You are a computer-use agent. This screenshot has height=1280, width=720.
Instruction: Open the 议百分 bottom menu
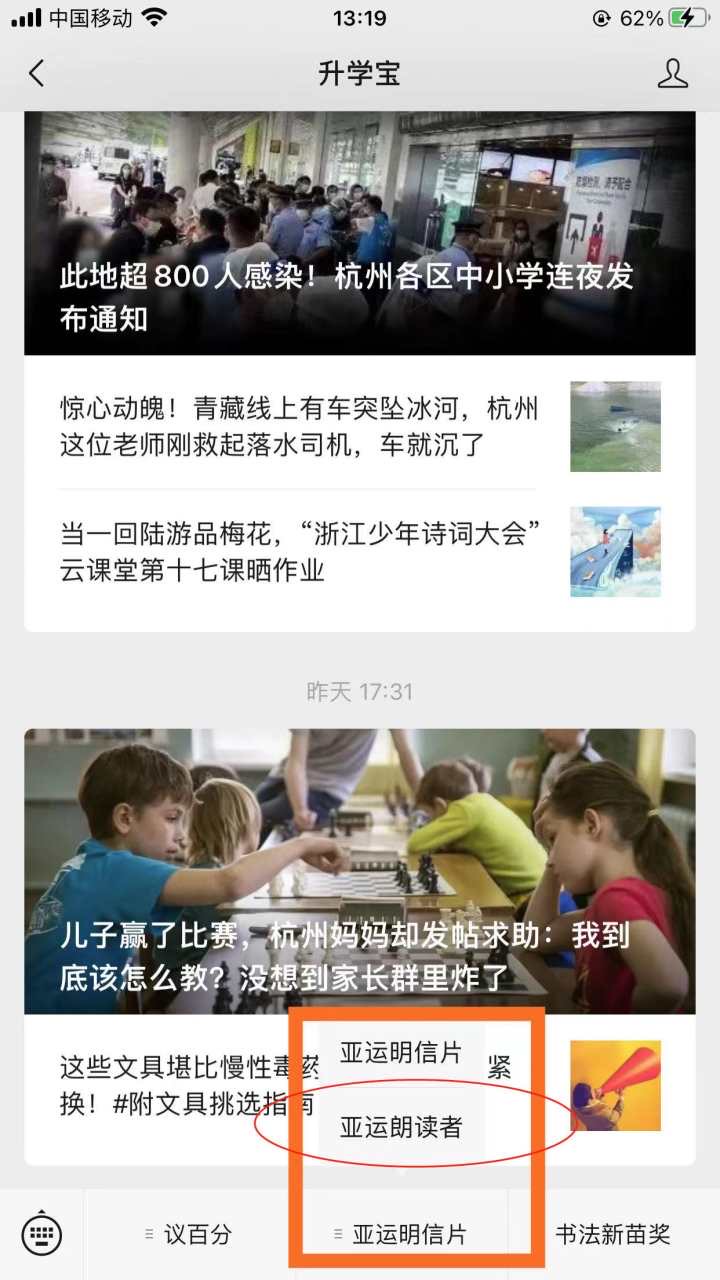pyautogui.click(x=190, y=1235)
